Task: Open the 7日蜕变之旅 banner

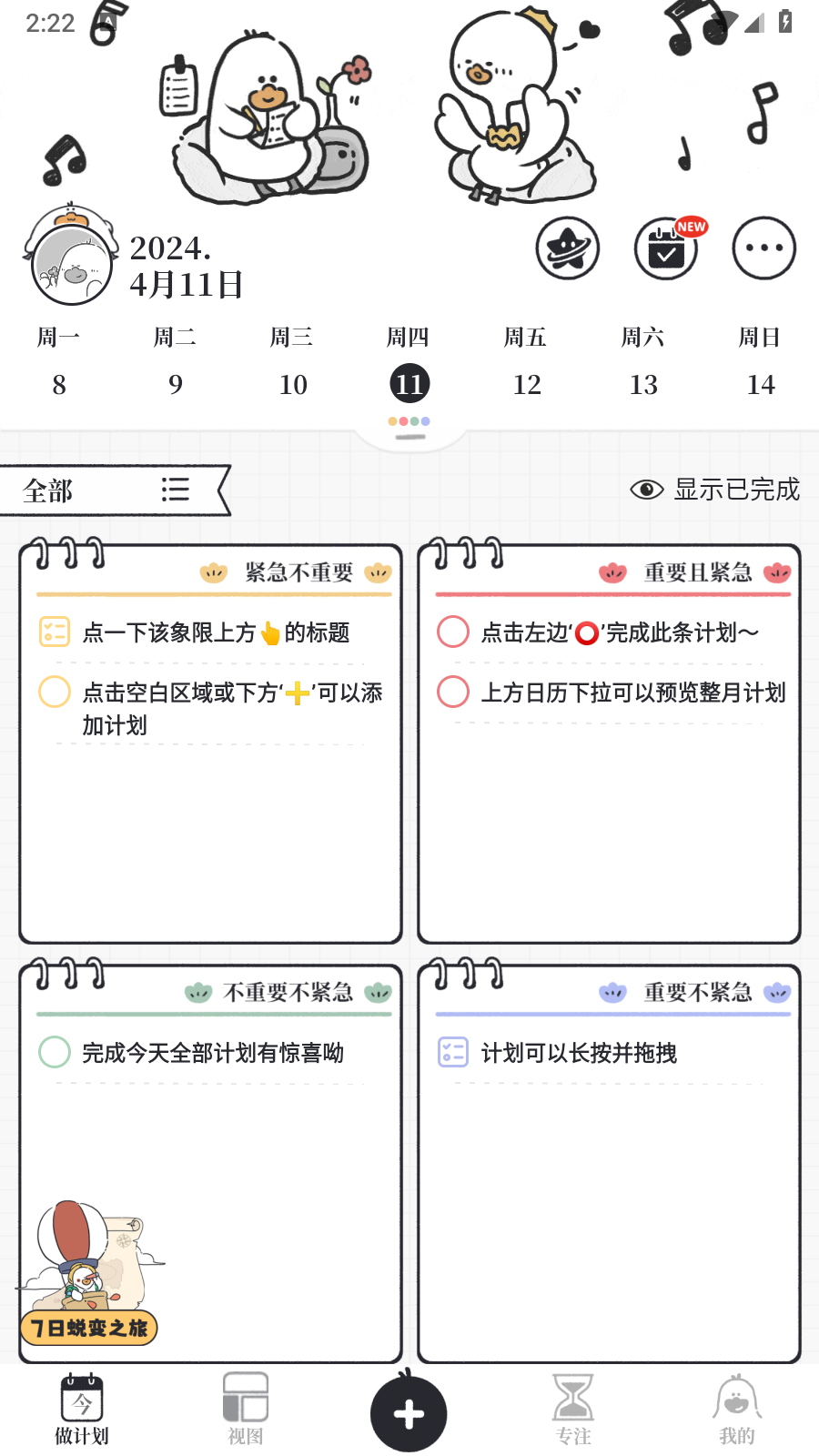Action: pos(89,1273)
